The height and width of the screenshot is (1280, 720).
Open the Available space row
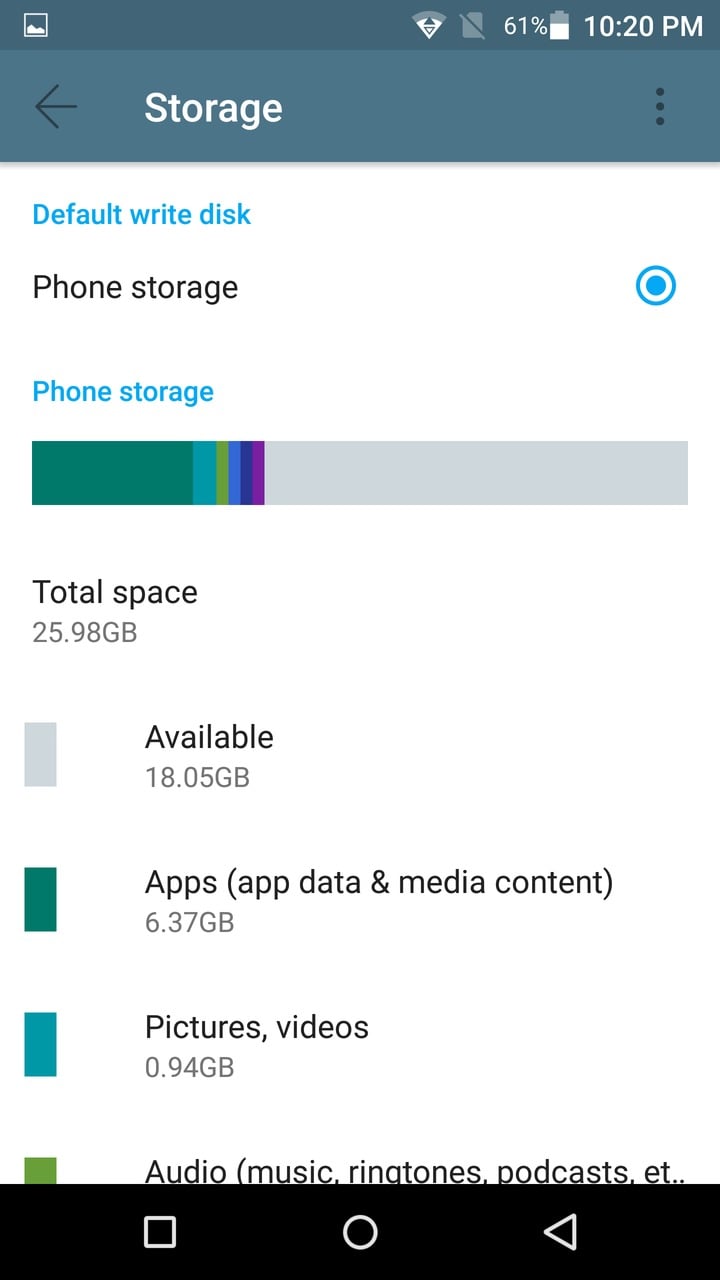(209, 755)
